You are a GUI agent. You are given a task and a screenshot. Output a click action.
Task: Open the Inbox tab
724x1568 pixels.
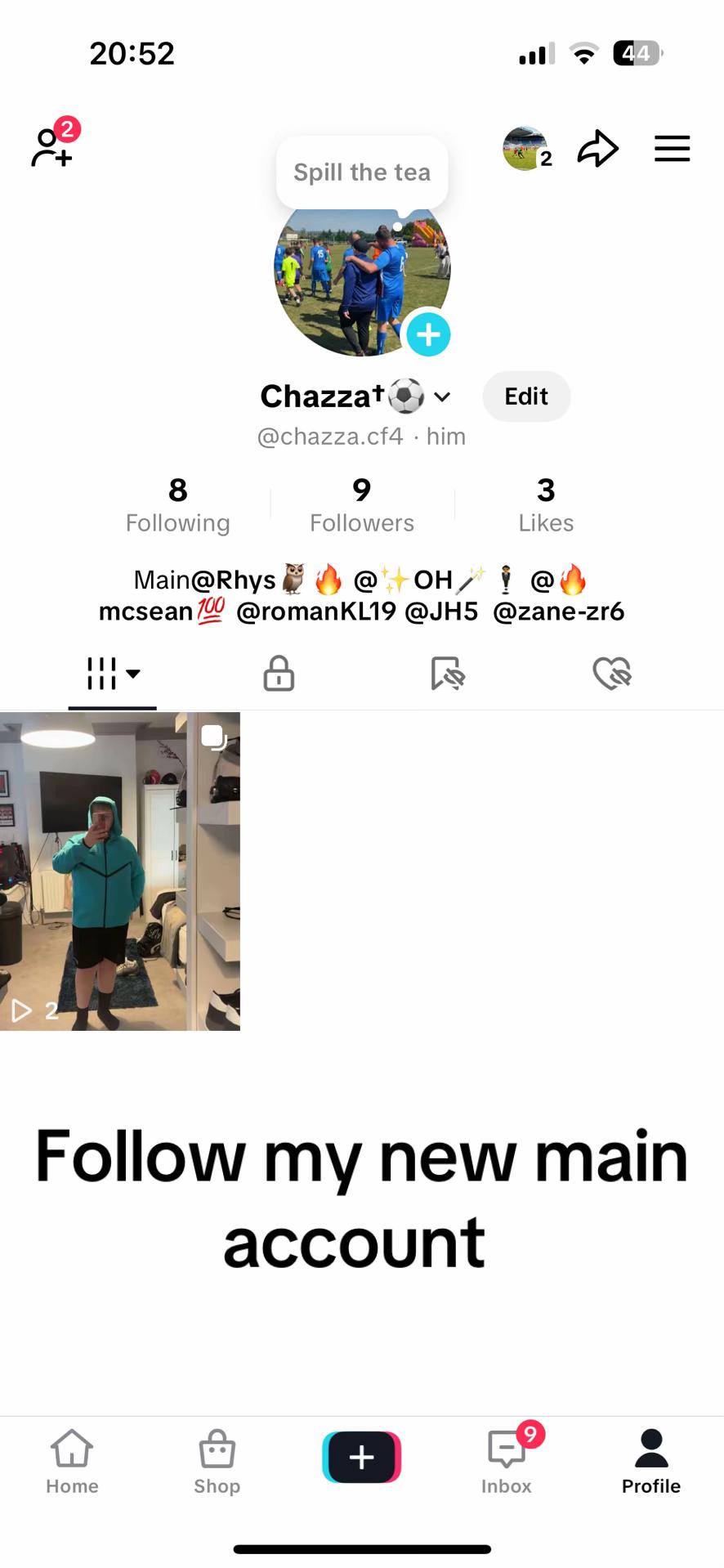click(507, 1461)
